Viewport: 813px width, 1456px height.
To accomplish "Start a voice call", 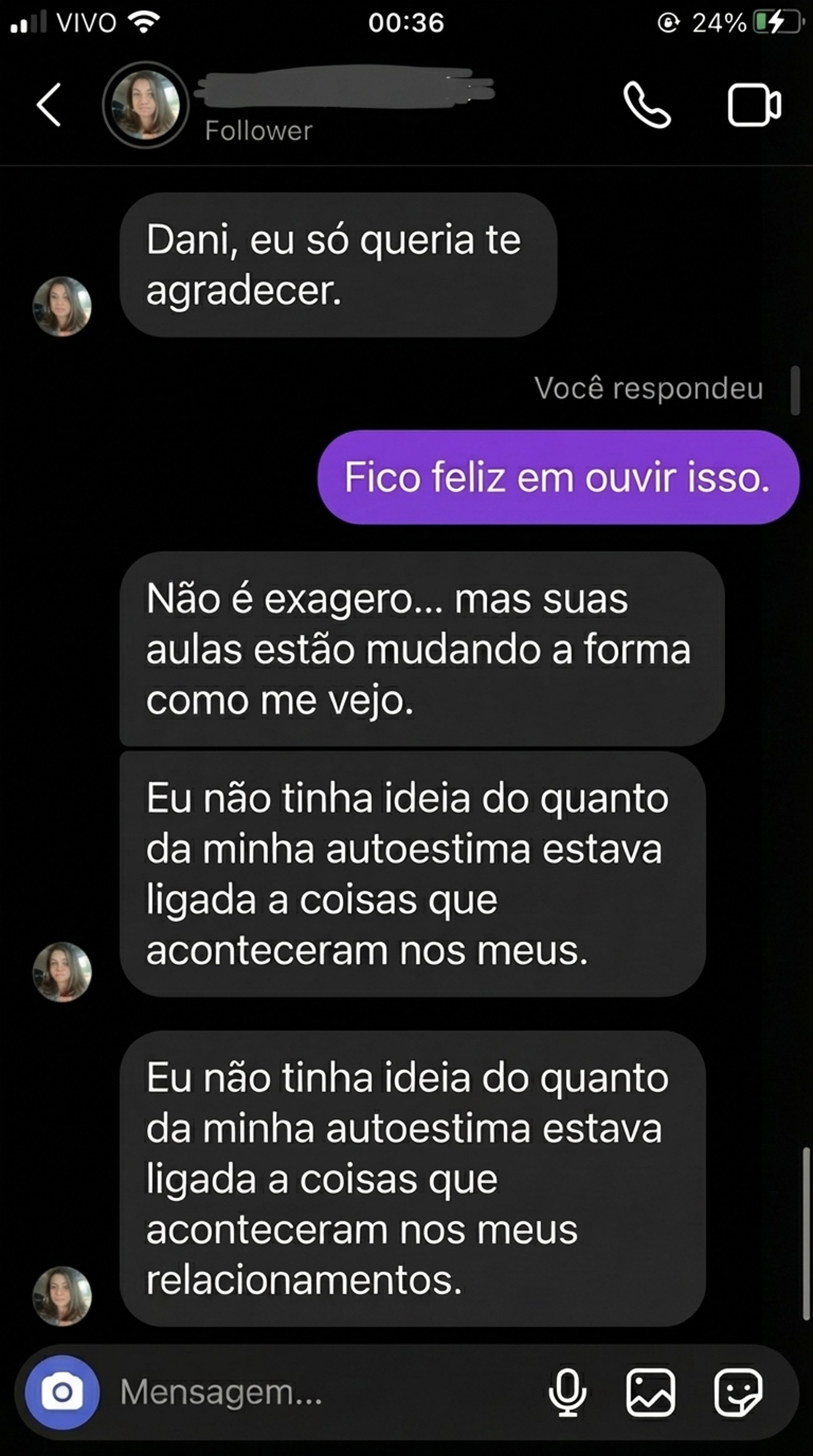I will pos(647,105).
